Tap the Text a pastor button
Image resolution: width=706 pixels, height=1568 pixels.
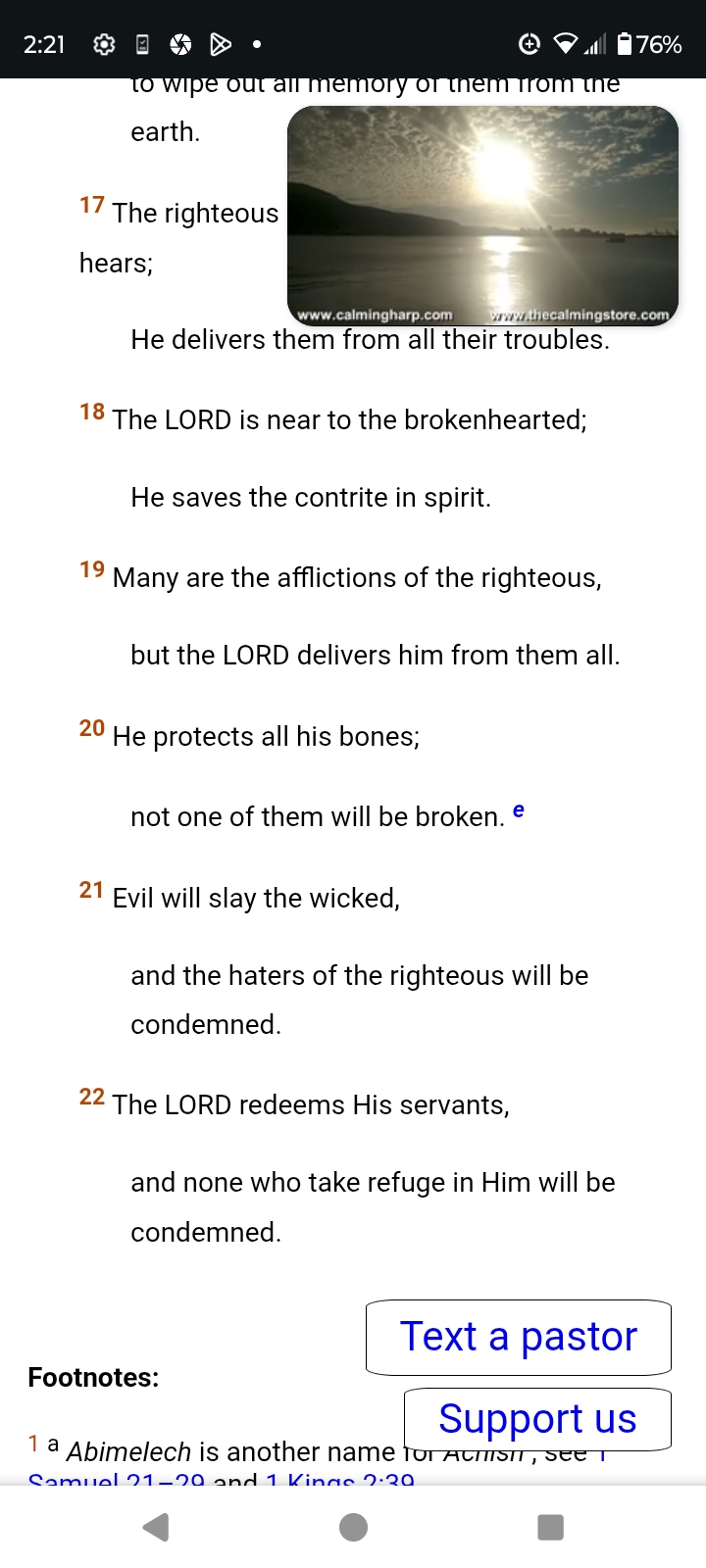(x=518, y=1337)
